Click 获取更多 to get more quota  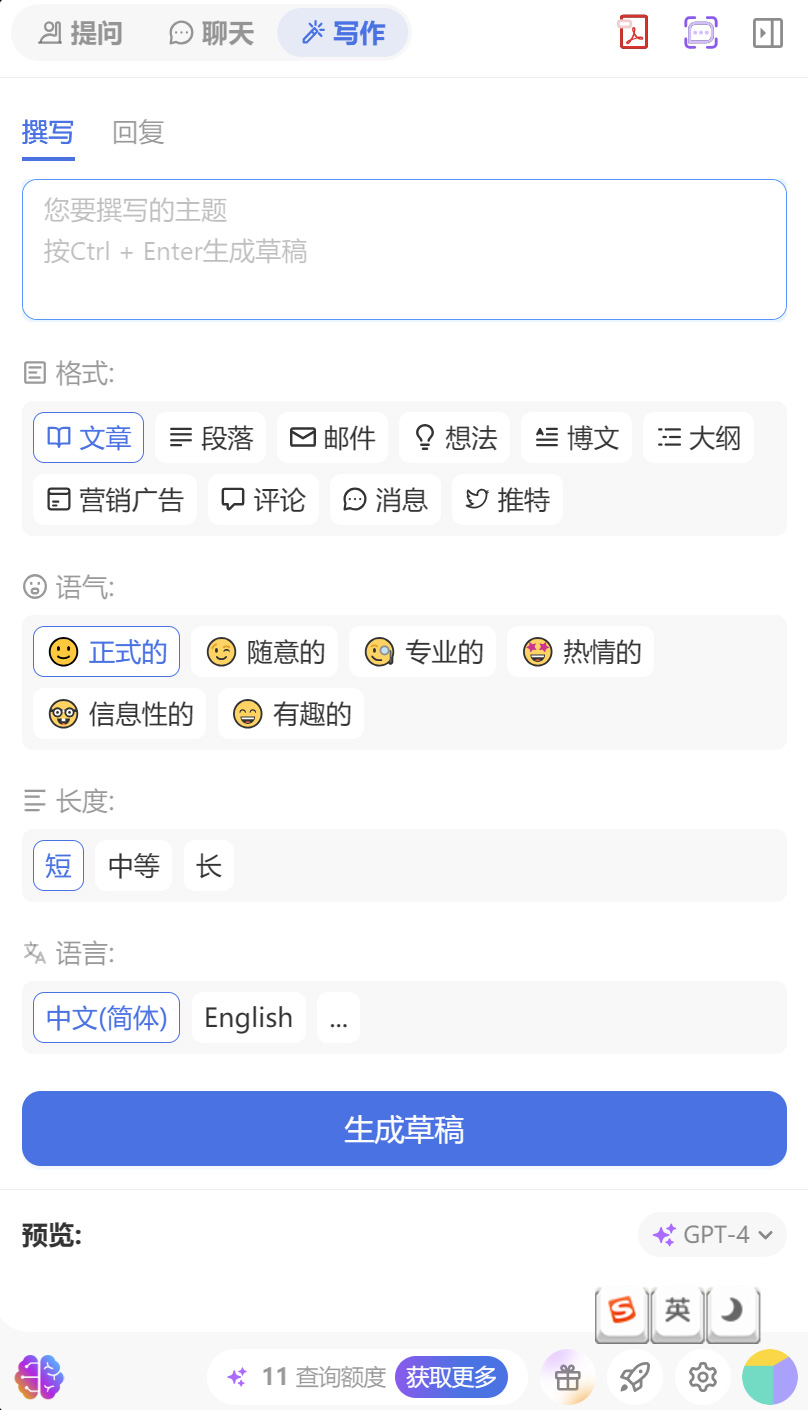tap(452, 1377)
